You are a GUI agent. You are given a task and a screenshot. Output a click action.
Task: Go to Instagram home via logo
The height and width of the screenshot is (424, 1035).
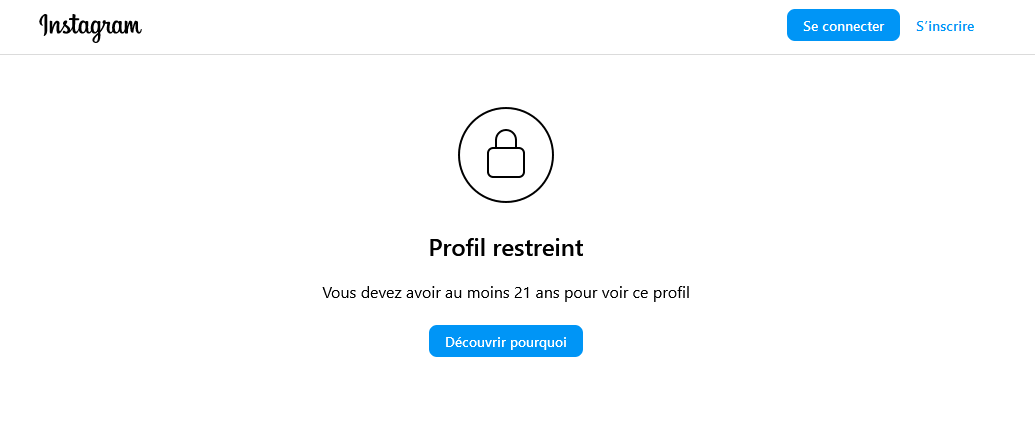[x=90, y=27]
